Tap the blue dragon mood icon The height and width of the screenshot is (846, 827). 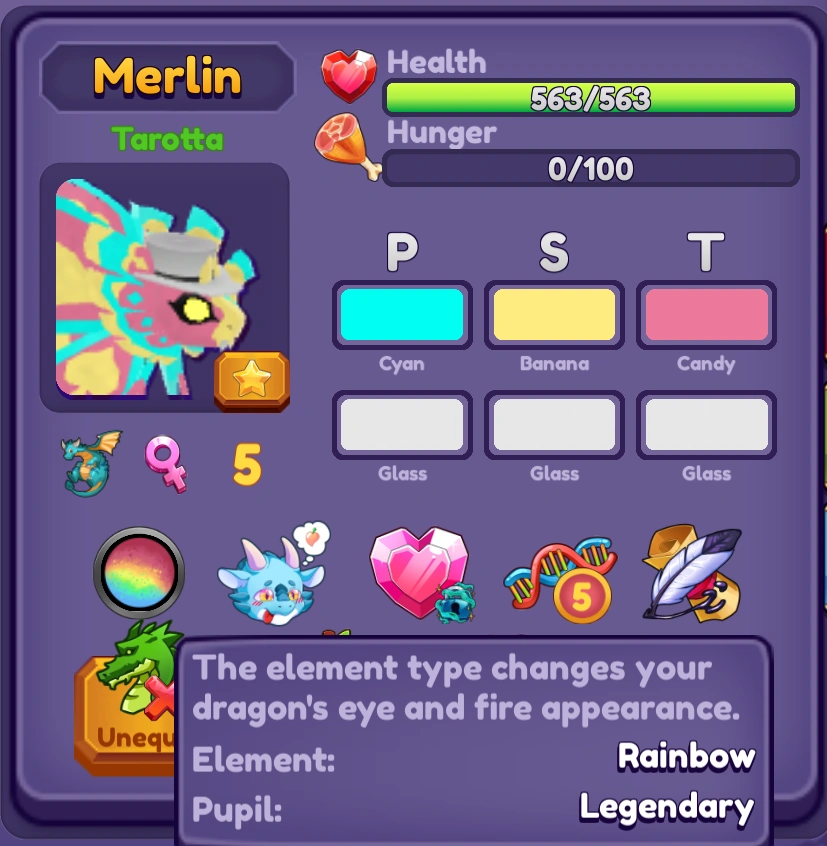tap(272, 579)
